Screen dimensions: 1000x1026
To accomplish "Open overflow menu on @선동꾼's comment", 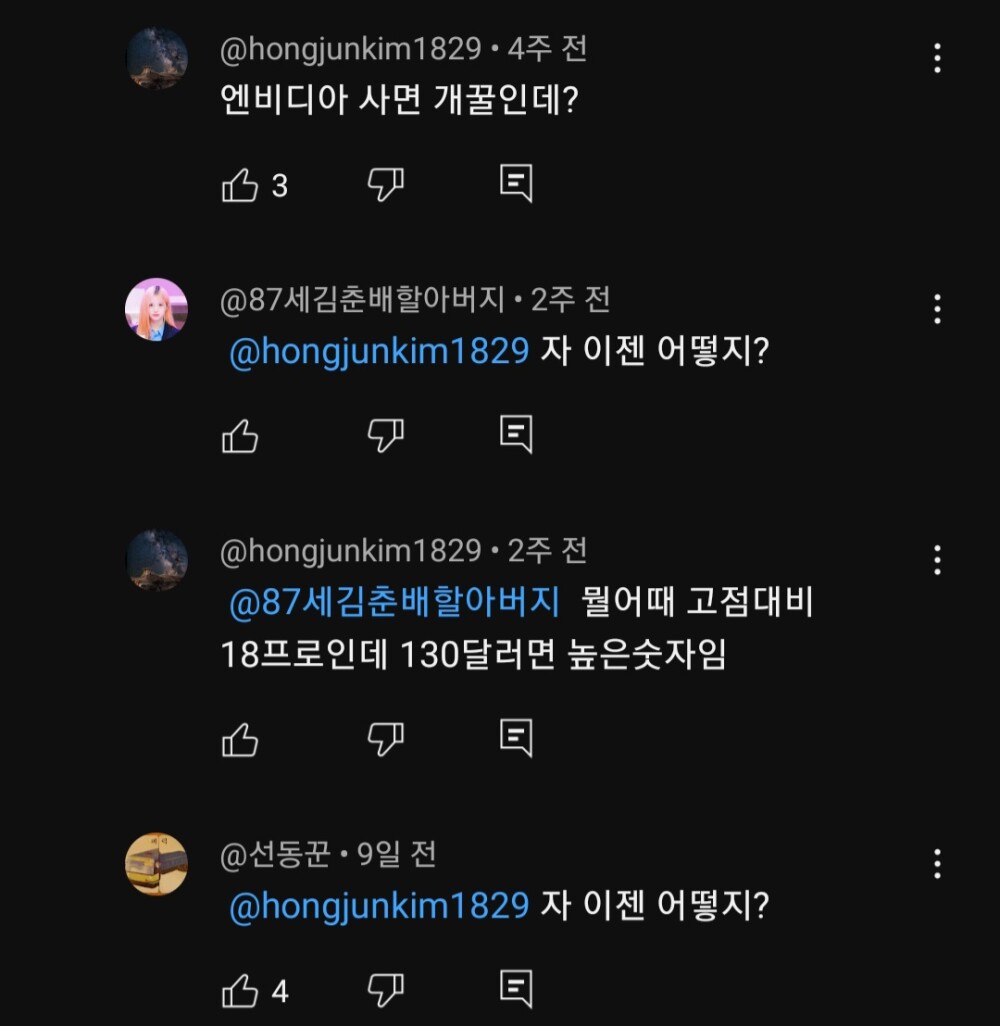I will pos(937,863).
